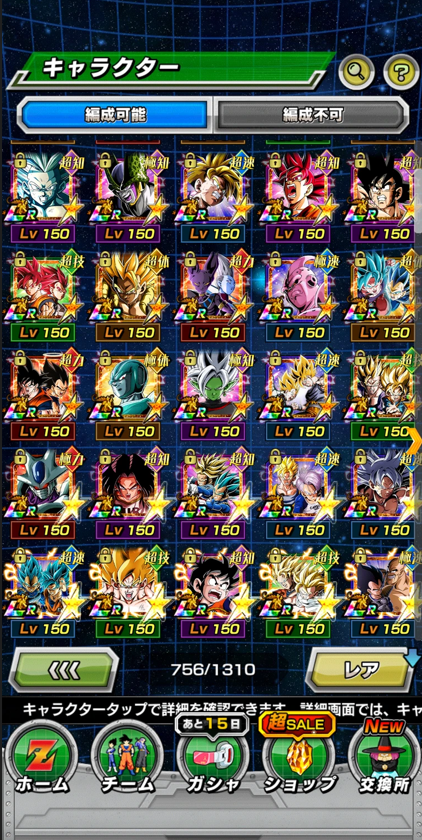This screenshot has height=840, width=422.
Task: Tap the green back arrows button
Action: pos(64,670)
